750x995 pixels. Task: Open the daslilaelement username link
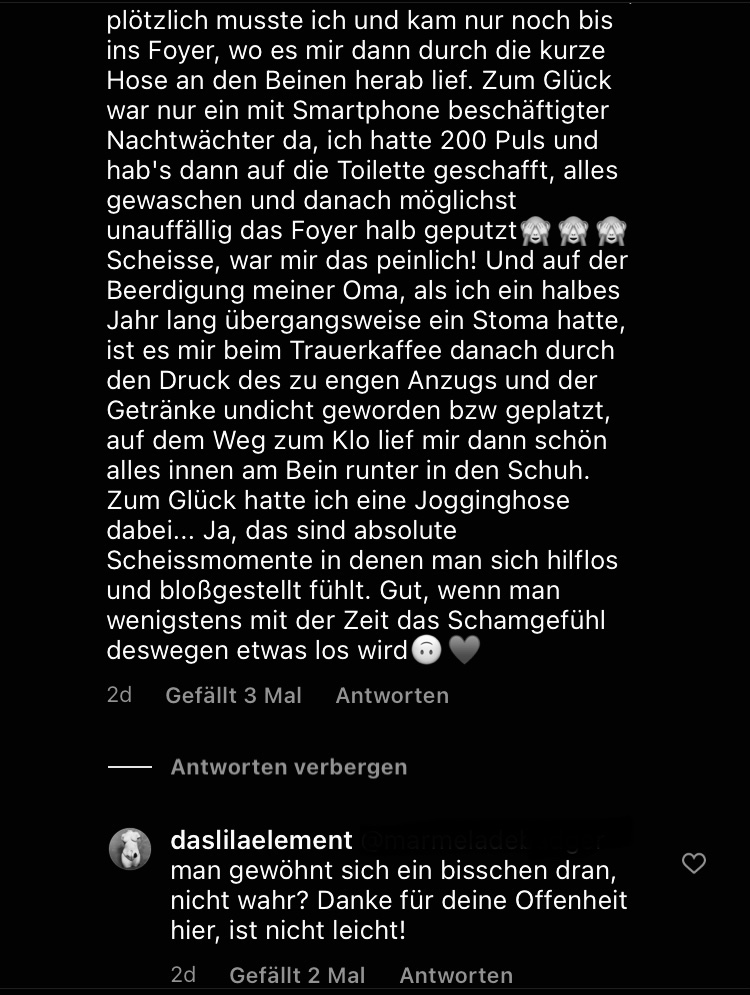262,840
